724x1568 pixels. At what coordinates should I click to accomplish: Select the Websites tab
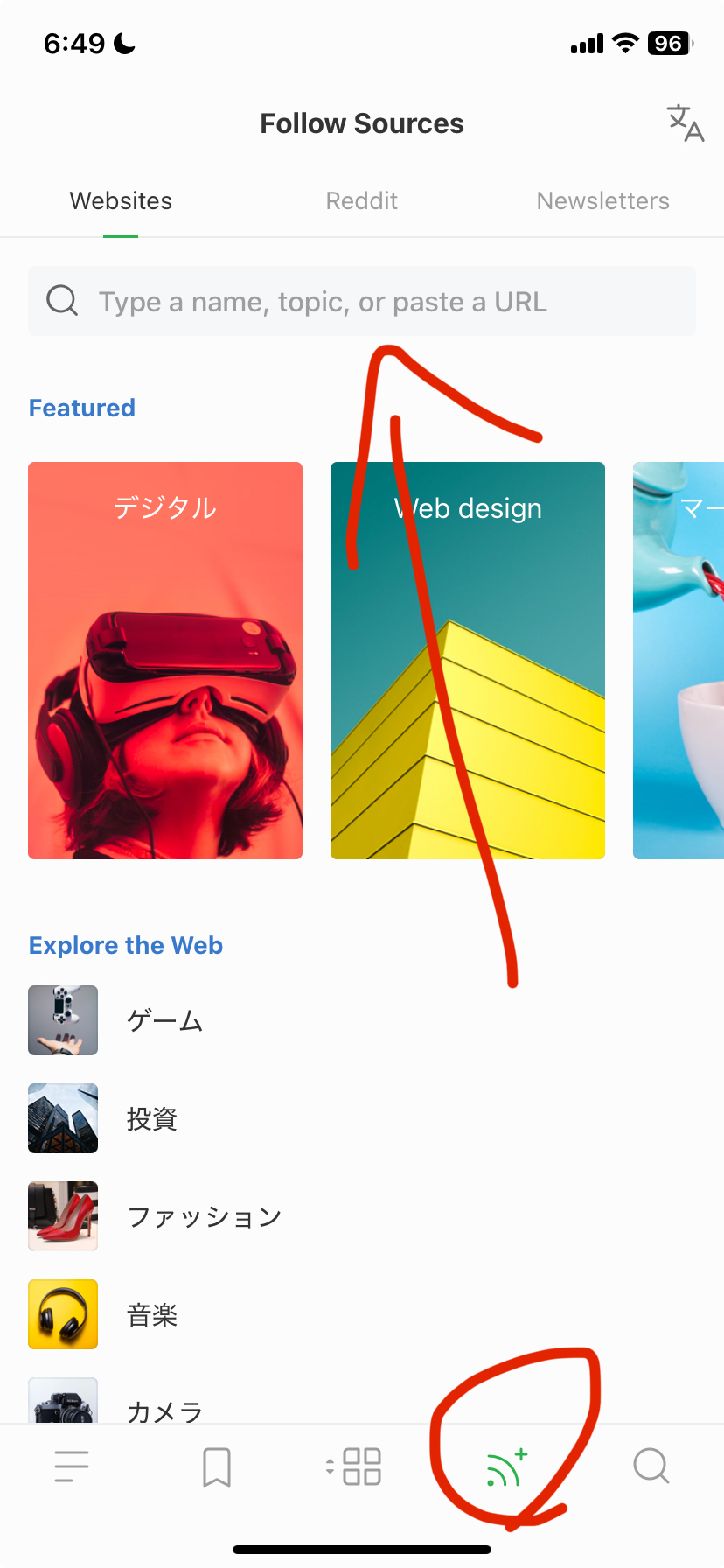[x=121, y=201]
